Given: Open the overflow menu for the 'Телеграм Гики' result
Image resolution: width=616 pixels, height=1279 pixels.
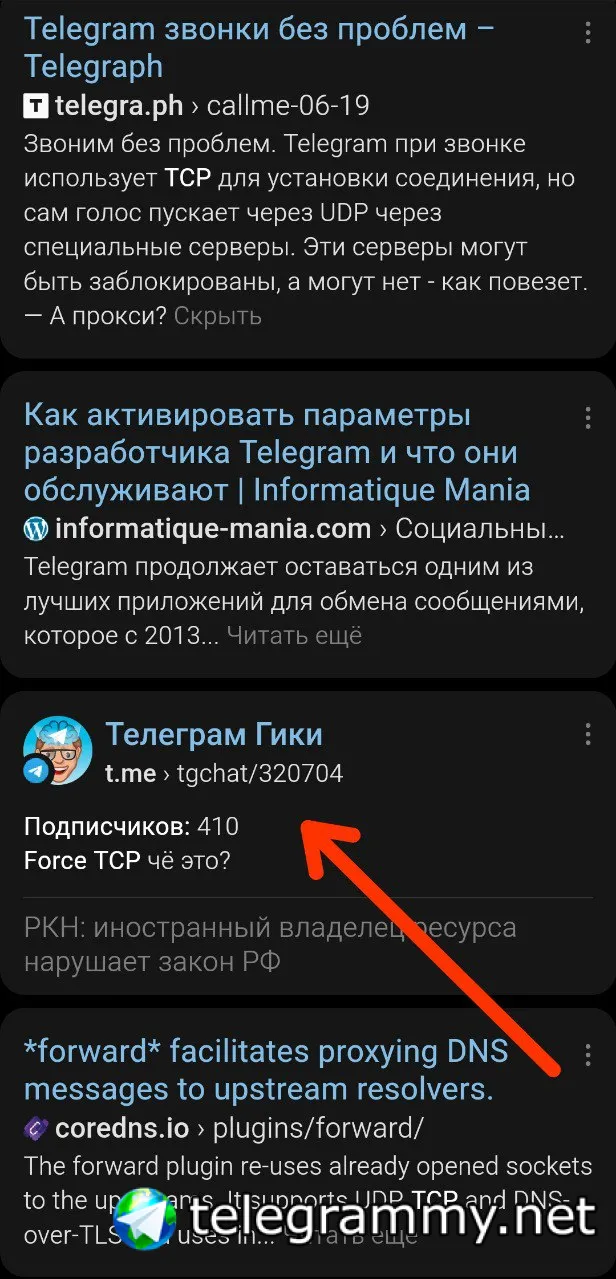Looking at the screenshot, I should click(x=588, y=735).
